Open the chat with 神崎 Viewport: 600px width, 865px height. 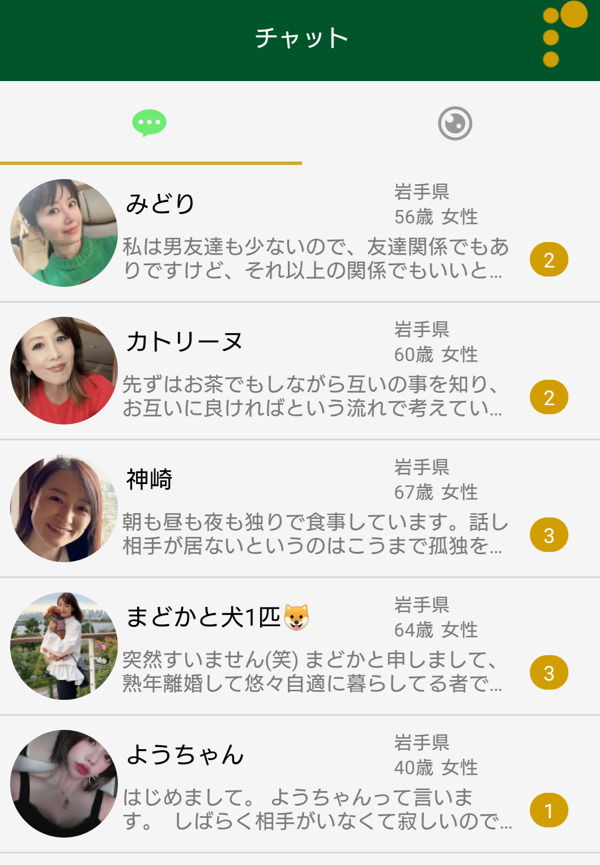click(x=300, y=509)
